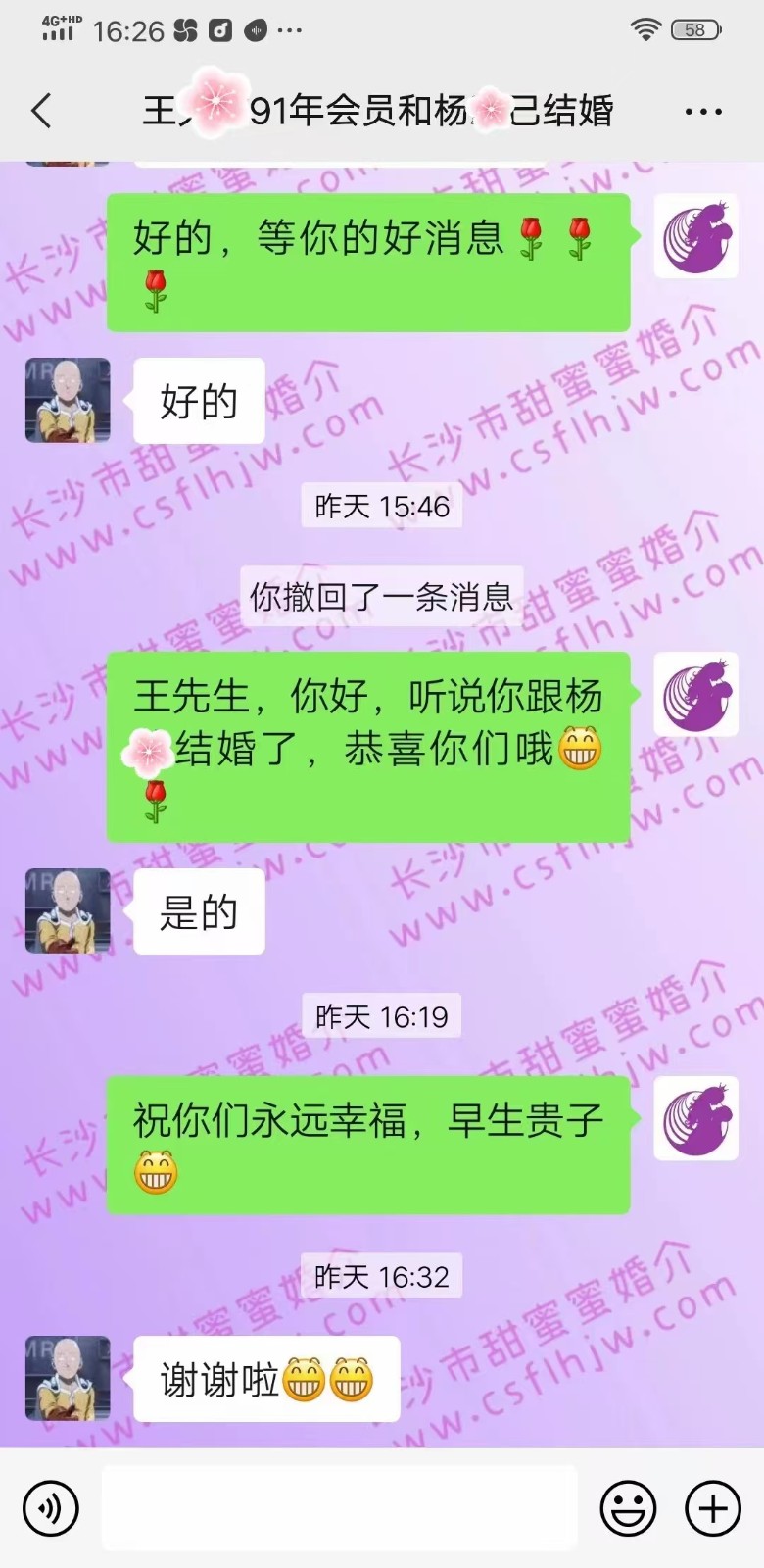Go back to the chat list
This screenshot has height=1568, width=764.
click(41, 111)
